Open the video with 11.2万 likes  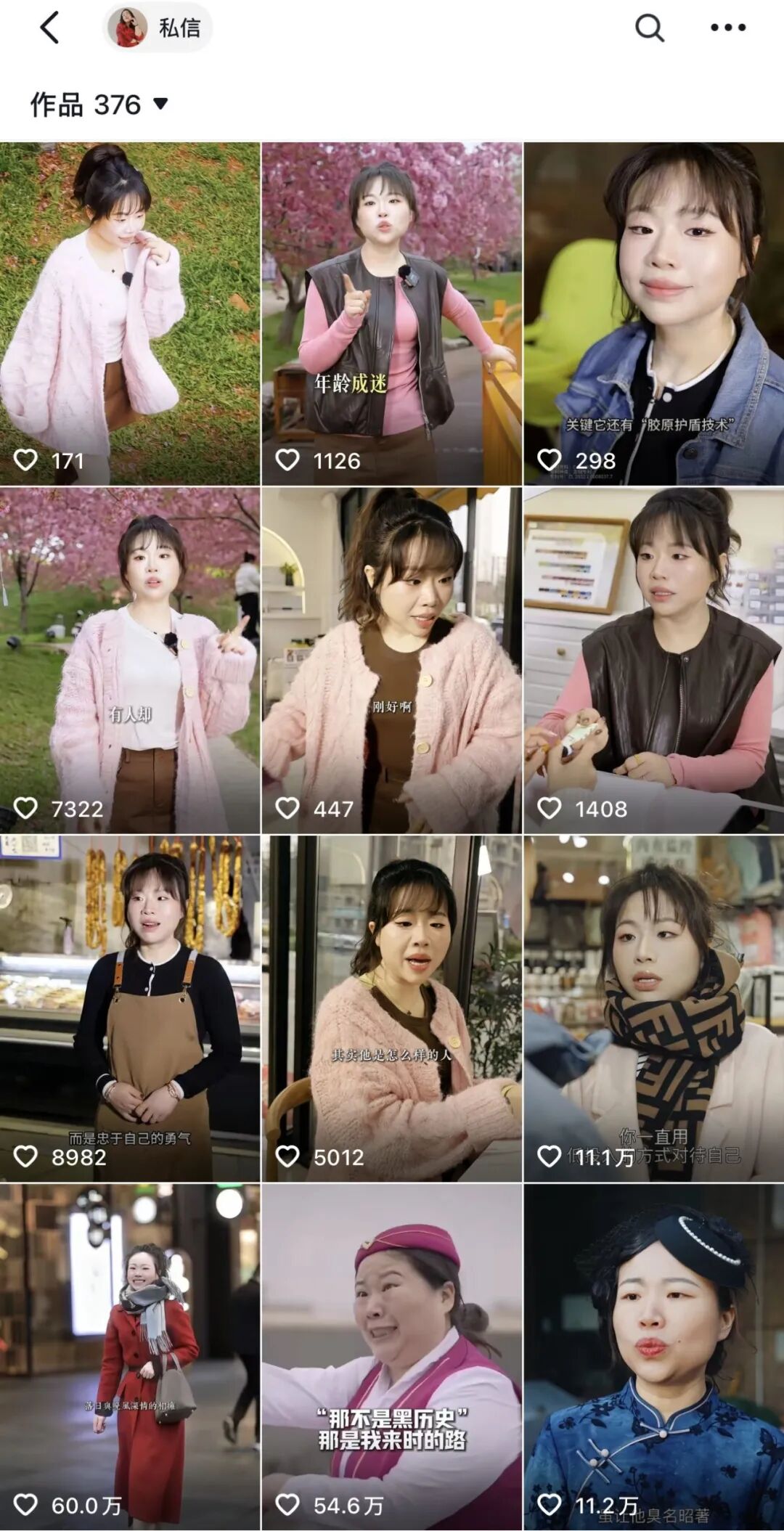point(653,1356)
